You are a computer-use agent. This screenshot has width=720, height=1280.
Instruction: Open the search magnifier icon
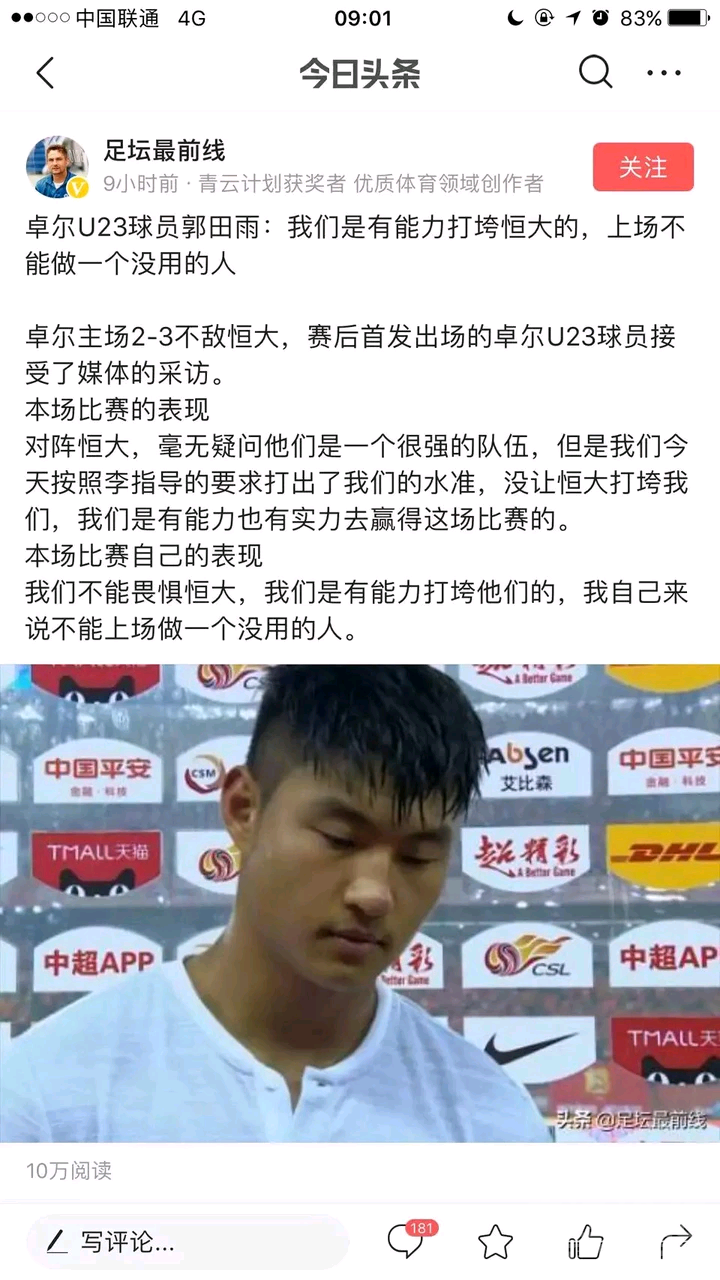595,72
